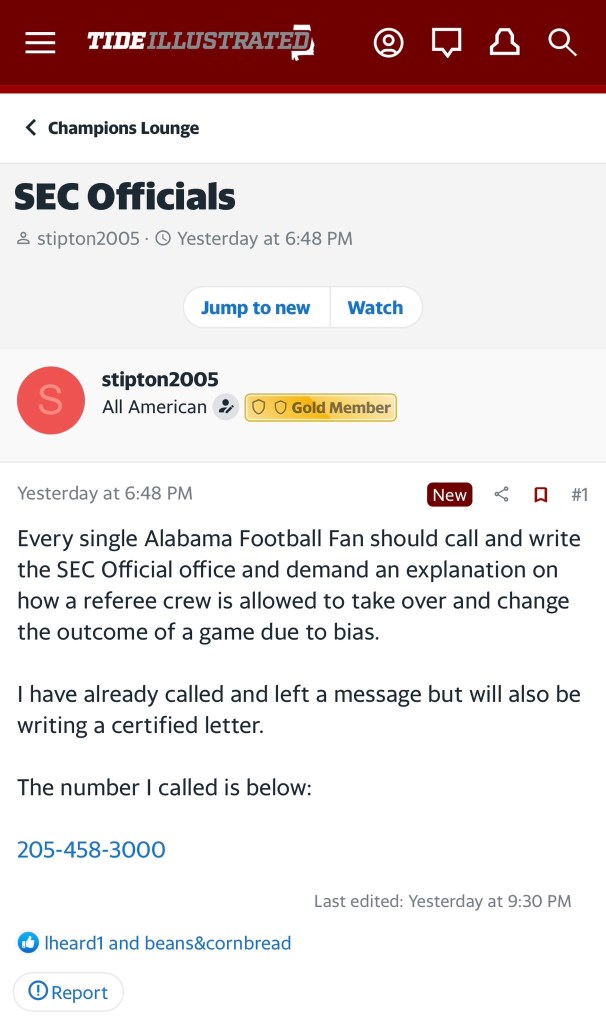
Task: Bookmark this post
Action: pos(541,494)
